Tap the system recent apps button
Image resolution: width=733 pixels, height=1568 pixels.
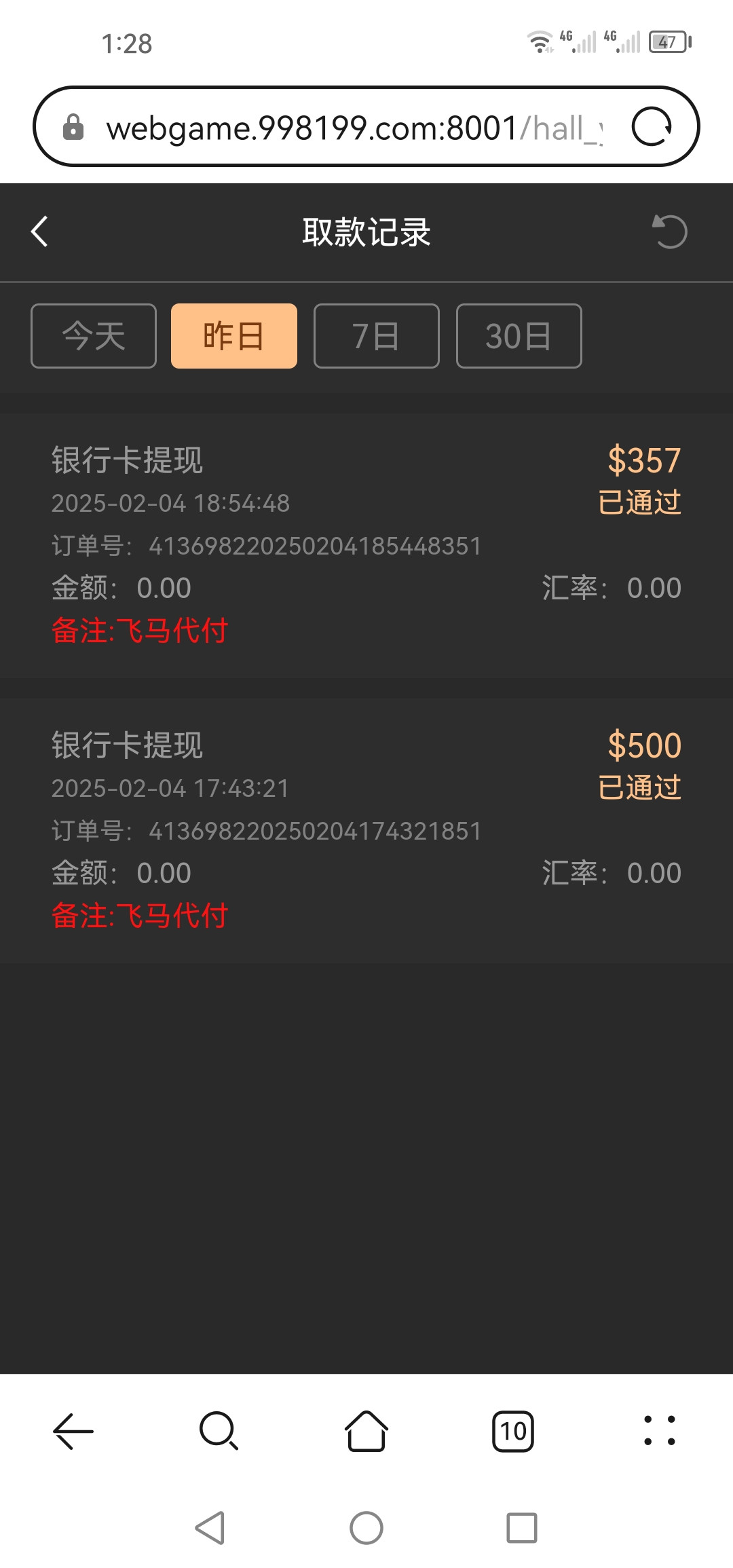[522, 1528]
